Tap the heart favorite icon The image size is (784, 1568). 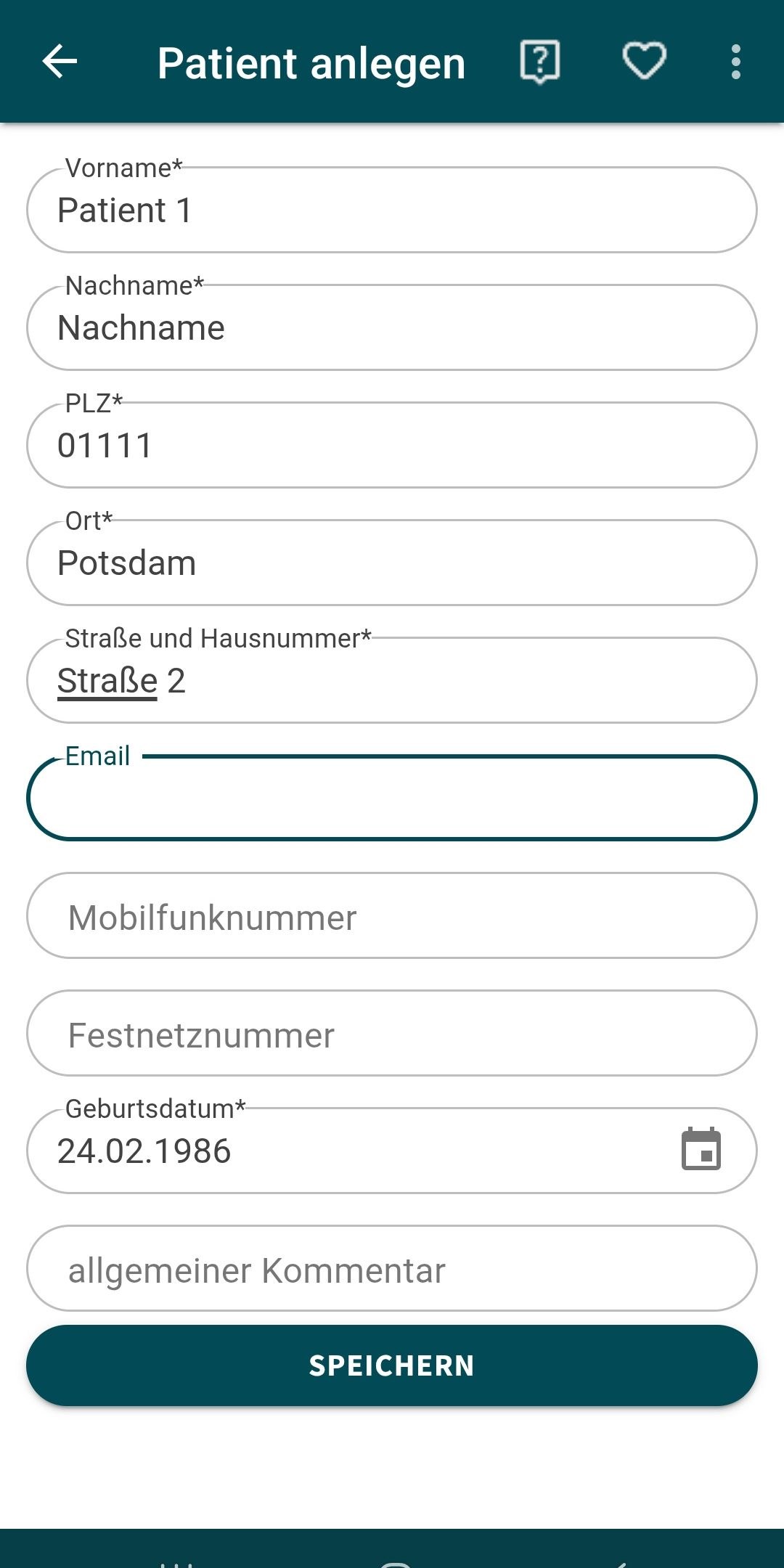[x=644, y=62]
